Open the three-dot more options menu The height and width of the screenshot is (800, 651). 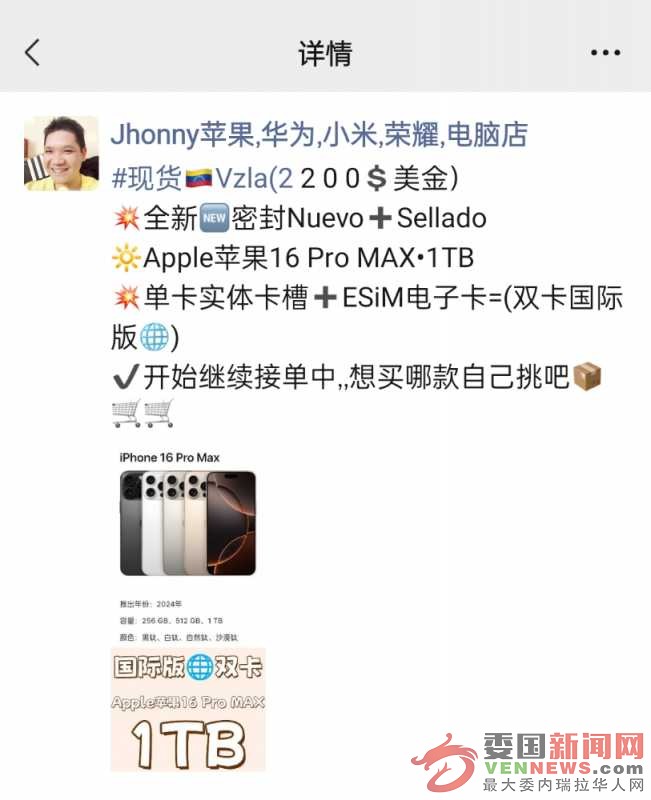(x=605, y=52)
